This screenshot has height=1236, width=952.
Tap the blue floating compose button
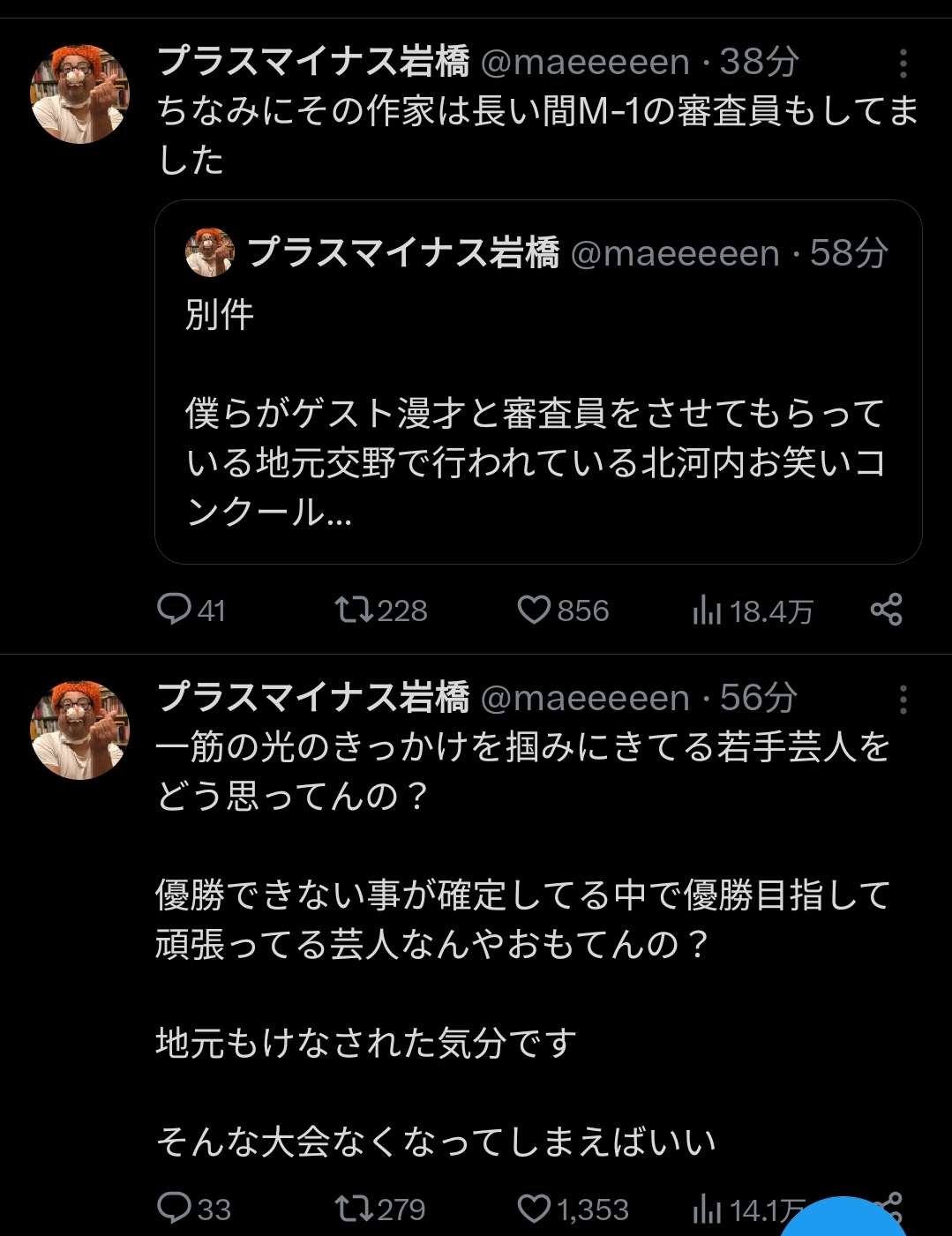click(x=844, y=1222)
